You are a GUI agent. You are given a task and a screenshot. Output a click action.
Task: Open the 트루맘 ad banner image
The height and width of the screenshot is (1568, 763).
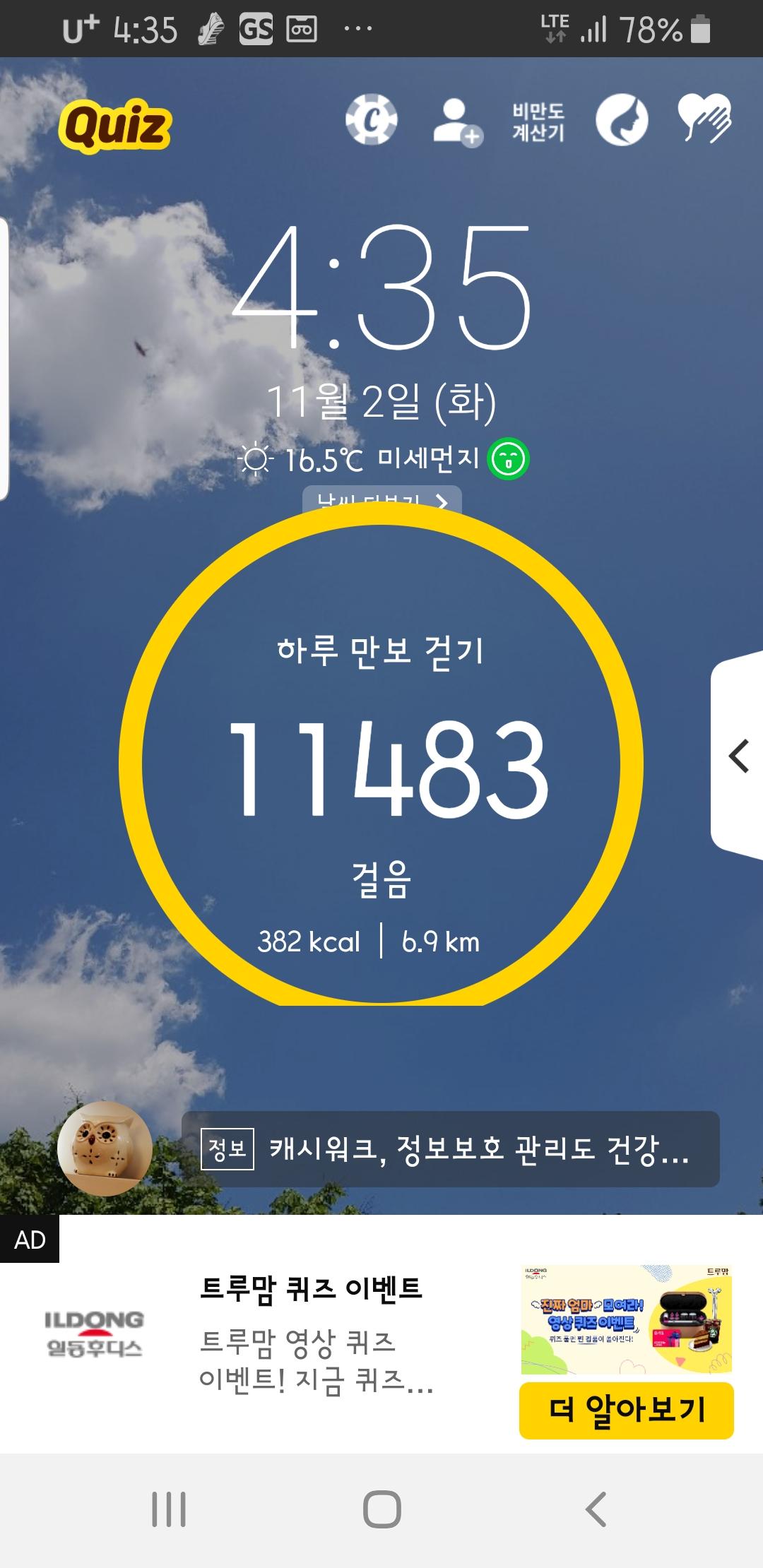(627, 1319)
